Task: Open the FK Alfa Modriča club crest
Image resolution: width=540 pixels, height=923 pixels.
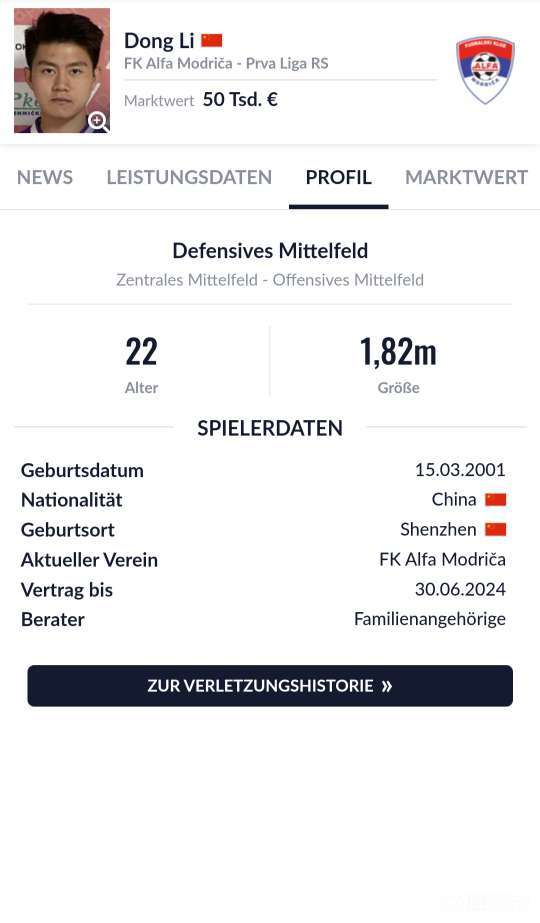Action: click(485, 69)
